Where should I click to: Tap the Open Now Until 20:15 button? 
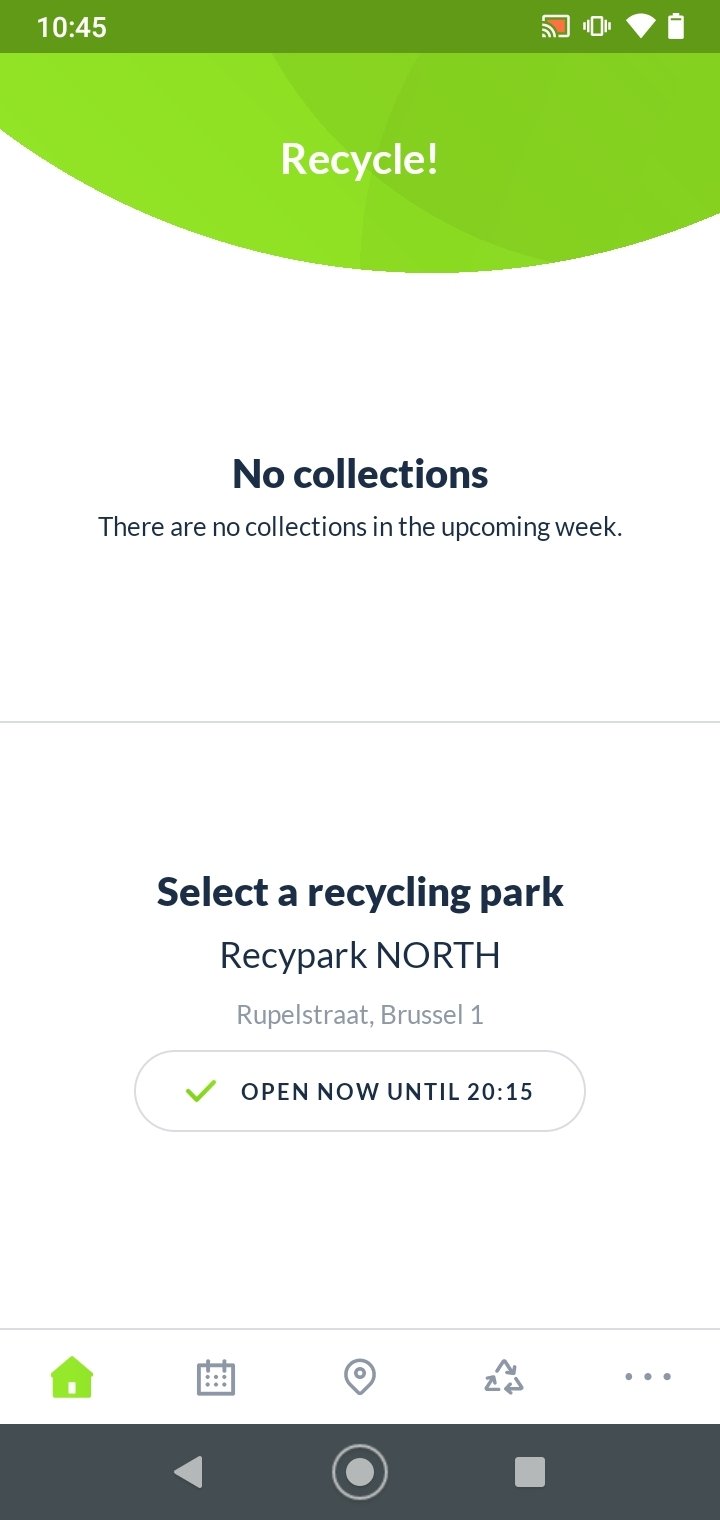360,1091
